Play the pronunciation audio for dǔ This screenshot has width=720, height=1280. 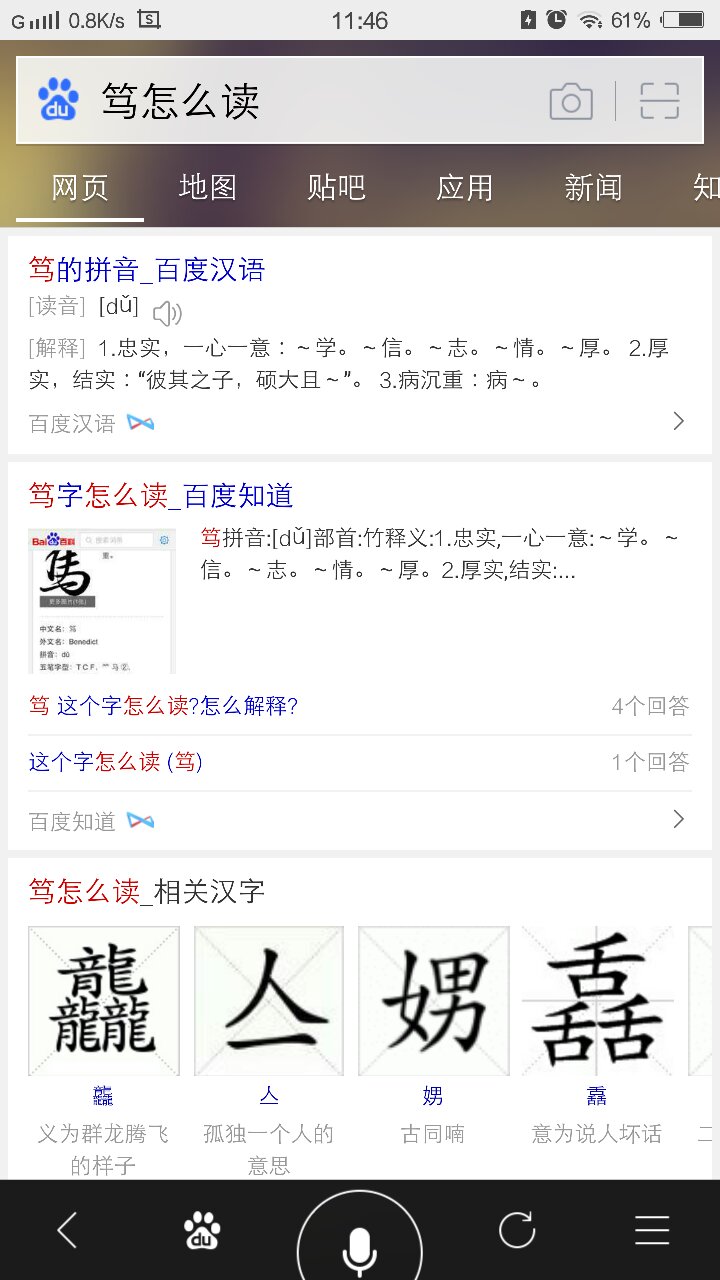point(167,313)
